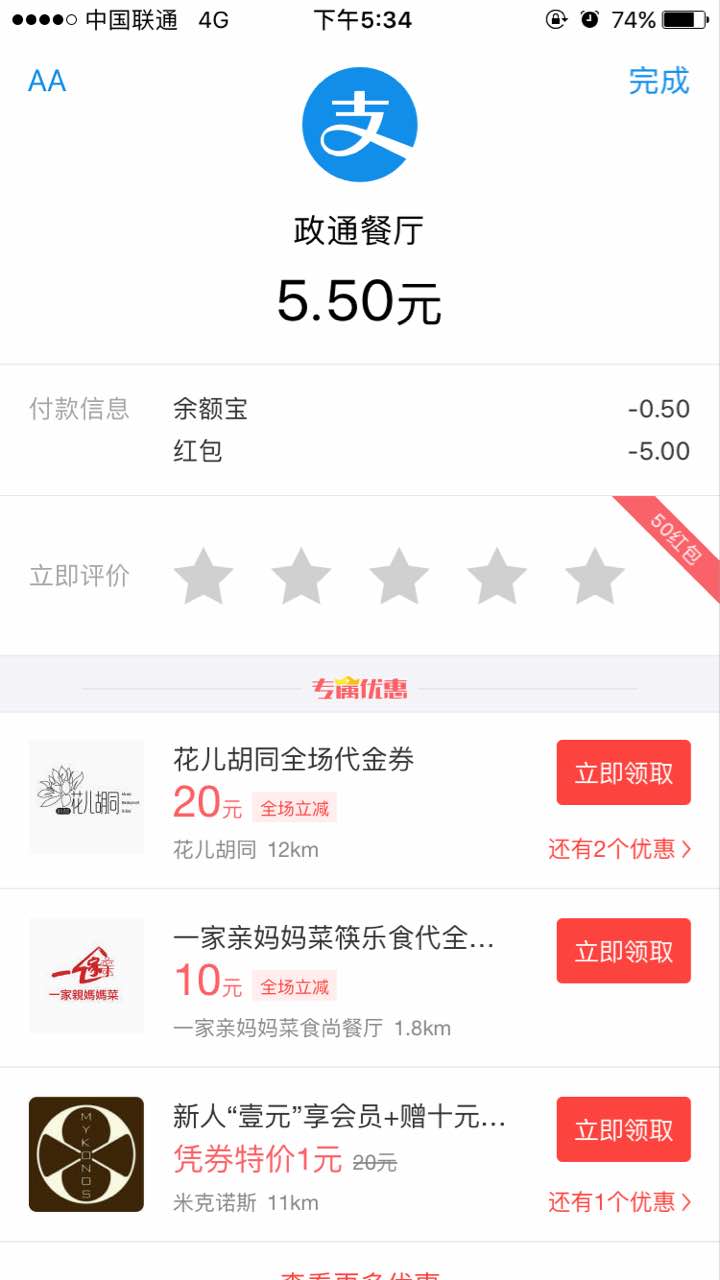
Task: Claim the 米克诺斯 壹元 member offer
Action: [624, 1129]
